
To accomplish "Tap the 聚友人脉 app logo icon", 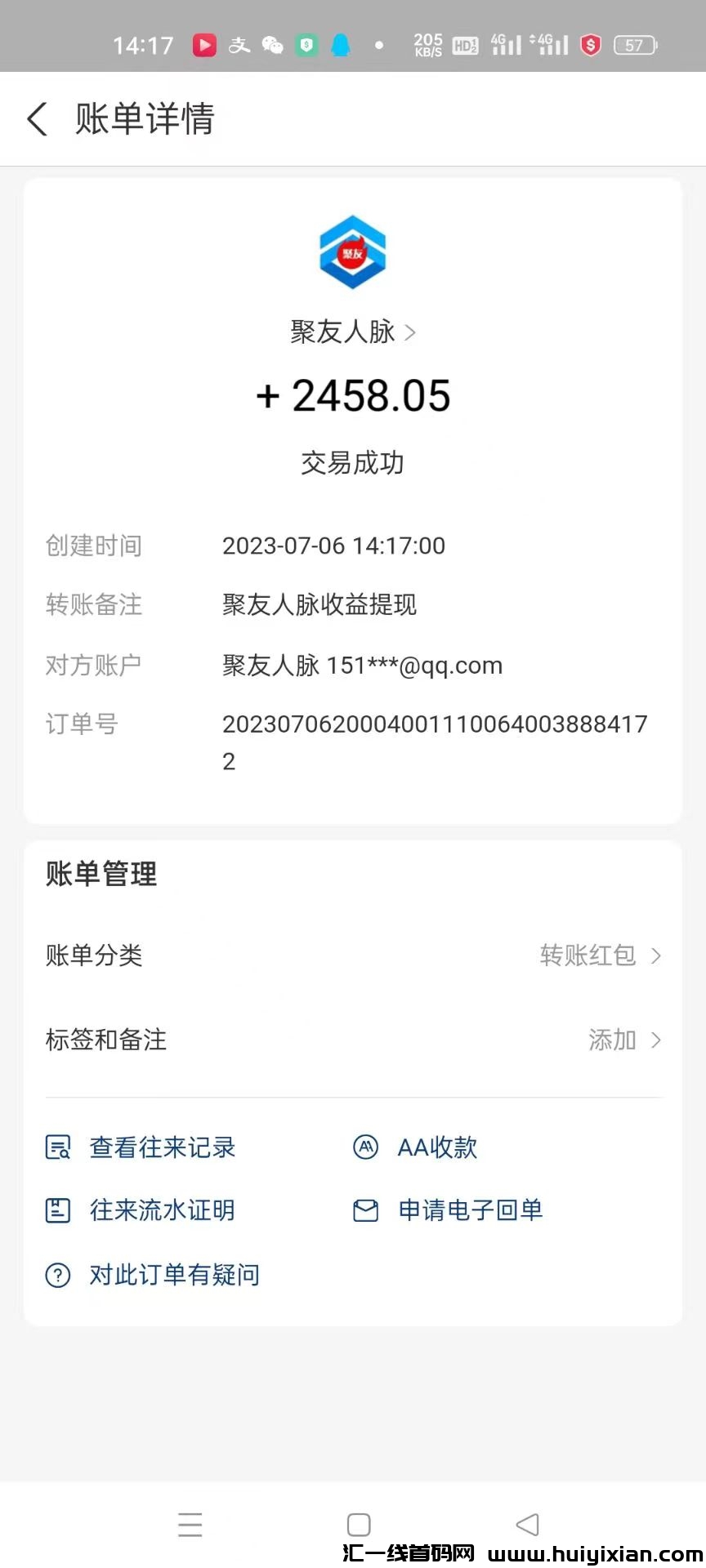I will tap(351, 252).
